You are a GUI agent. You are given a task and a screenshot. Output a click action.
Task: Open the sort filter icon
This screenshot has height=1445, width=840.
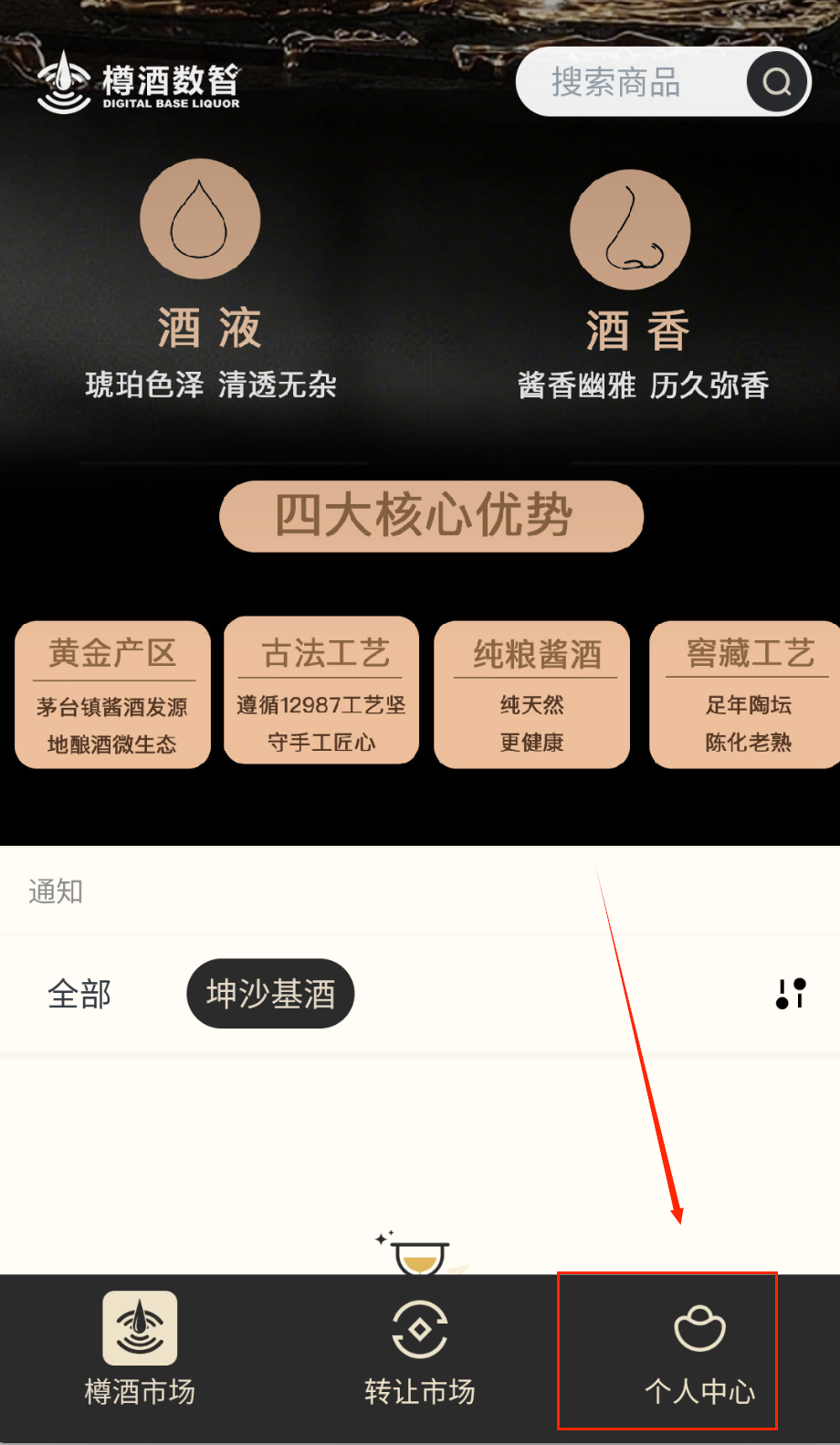click(791, 994)
